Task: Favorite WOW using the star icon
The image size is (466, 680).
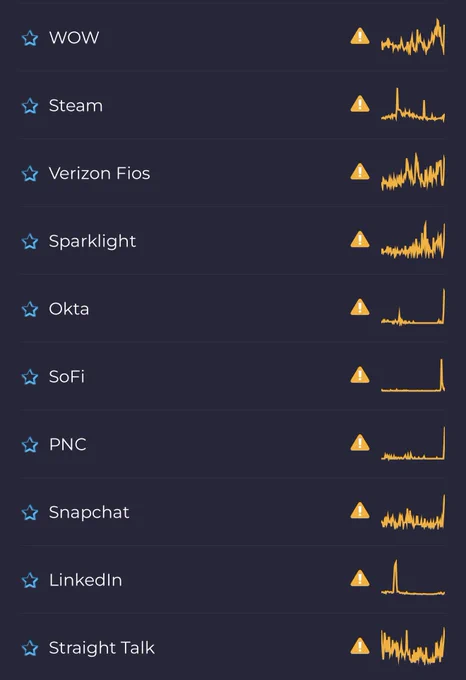Action: 30,38
